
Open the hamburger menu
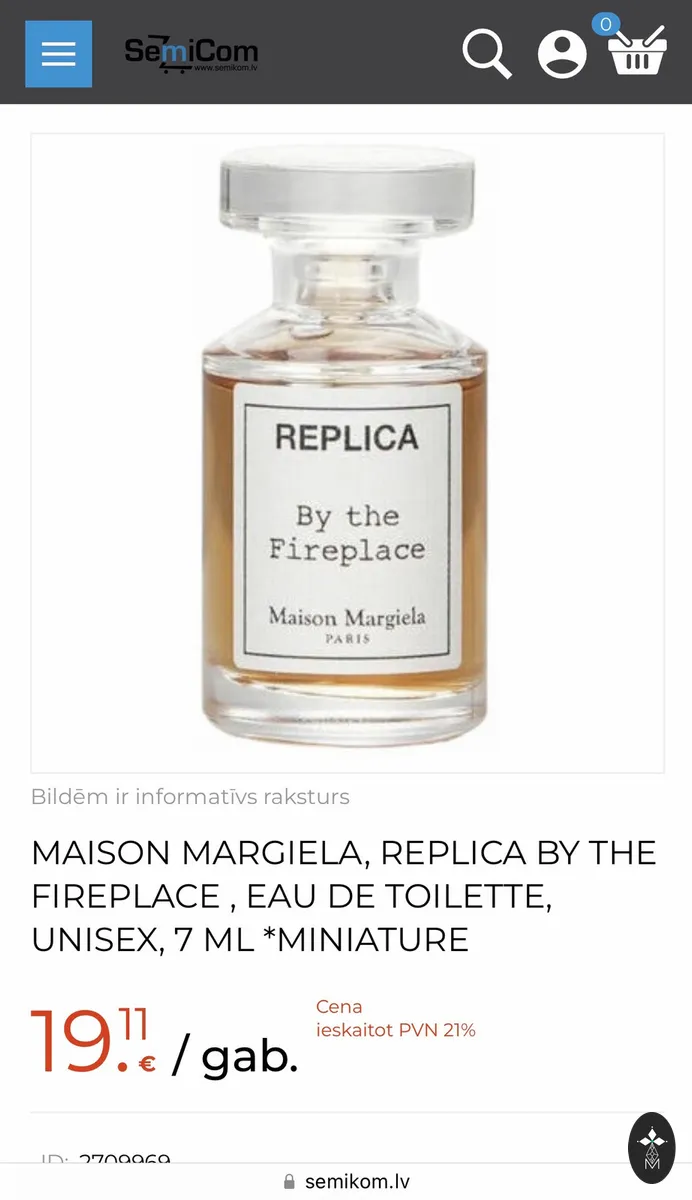[58, 54]
